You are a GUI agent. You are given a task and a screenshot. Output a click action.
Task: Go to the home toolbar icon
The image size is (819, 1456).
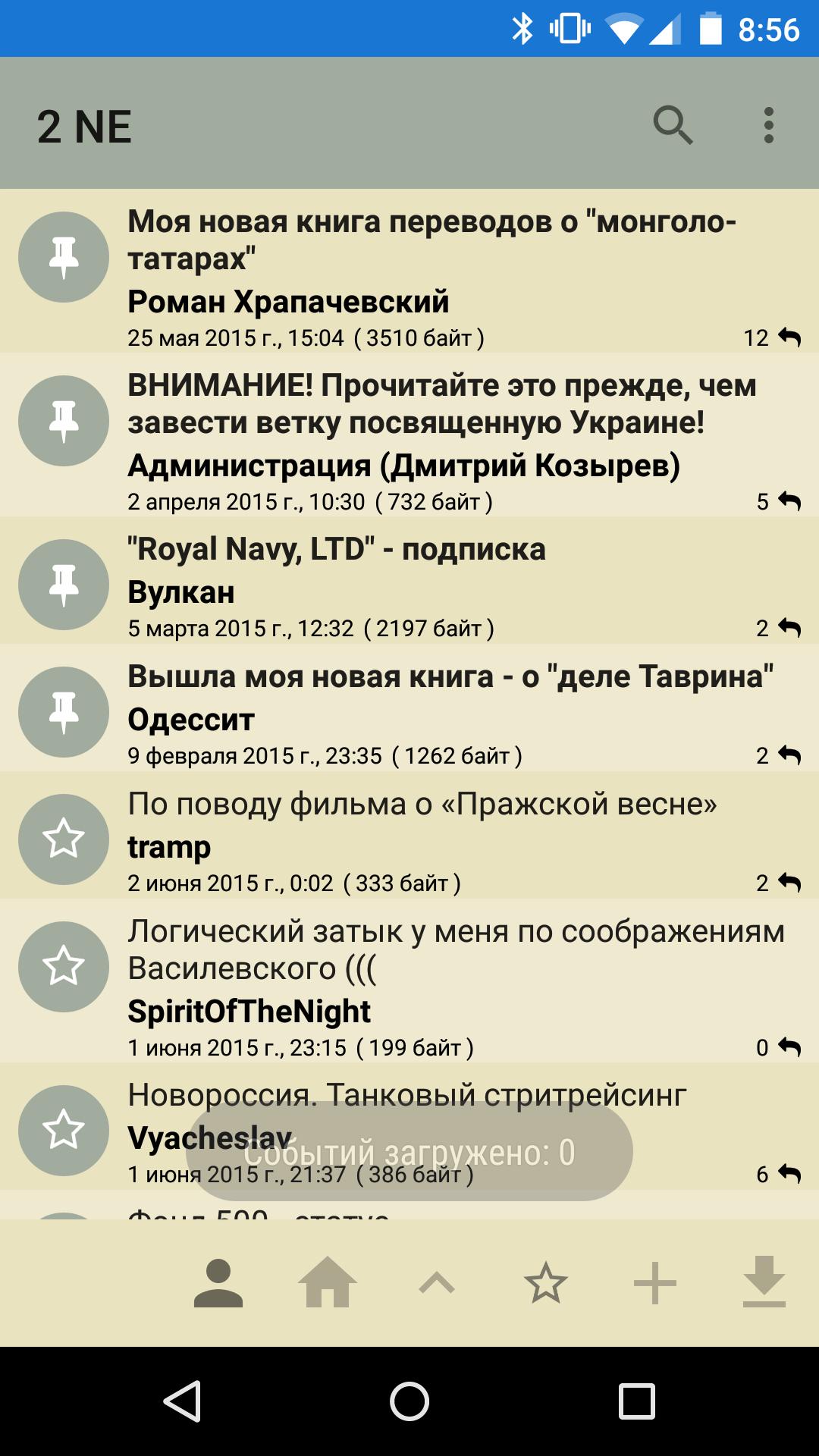pos(328,1283)
